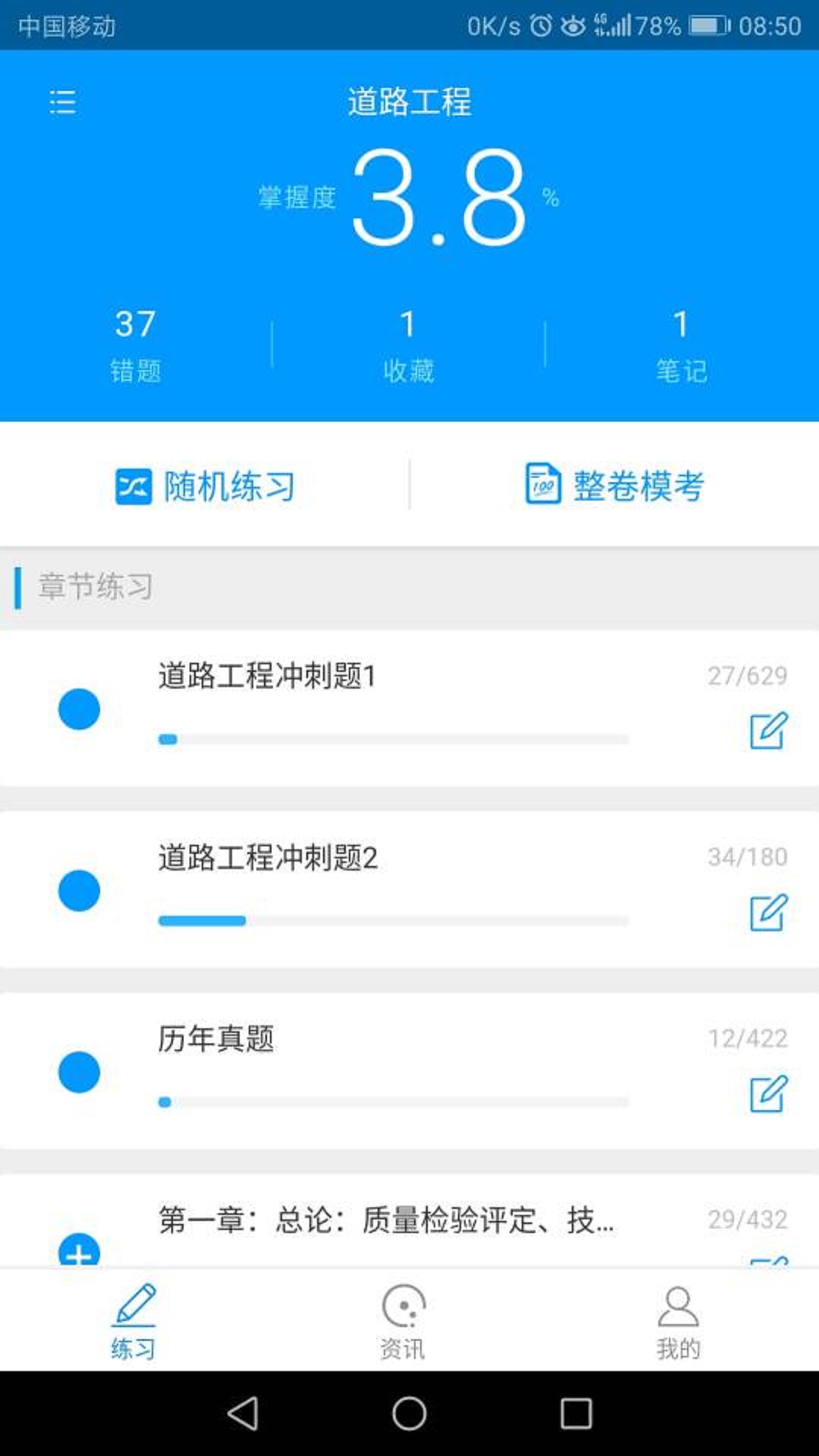
Task: Open 道路工程冲刺题1 chapter
Action: [409, 708]
